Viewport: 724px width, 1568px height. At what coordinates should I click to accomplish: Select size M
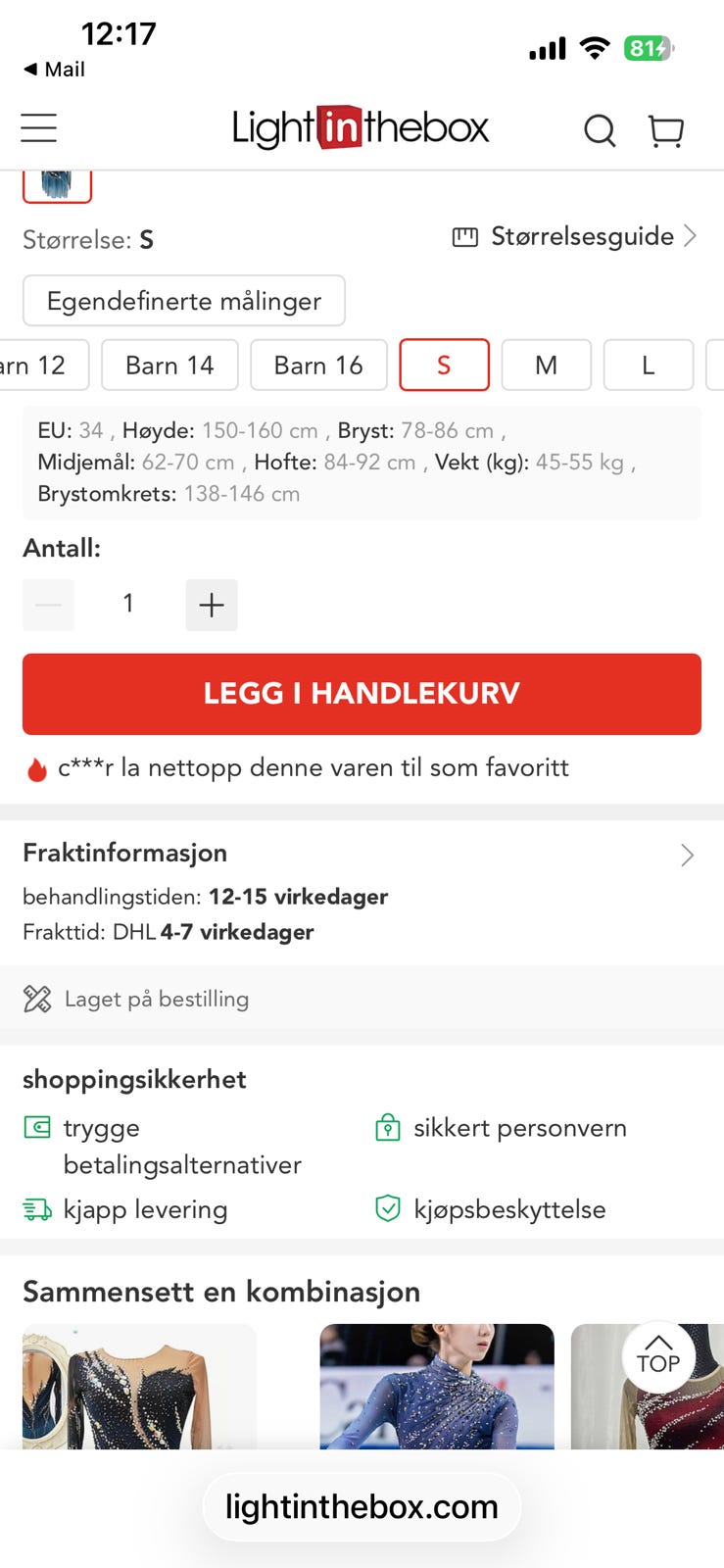[546, 365]
